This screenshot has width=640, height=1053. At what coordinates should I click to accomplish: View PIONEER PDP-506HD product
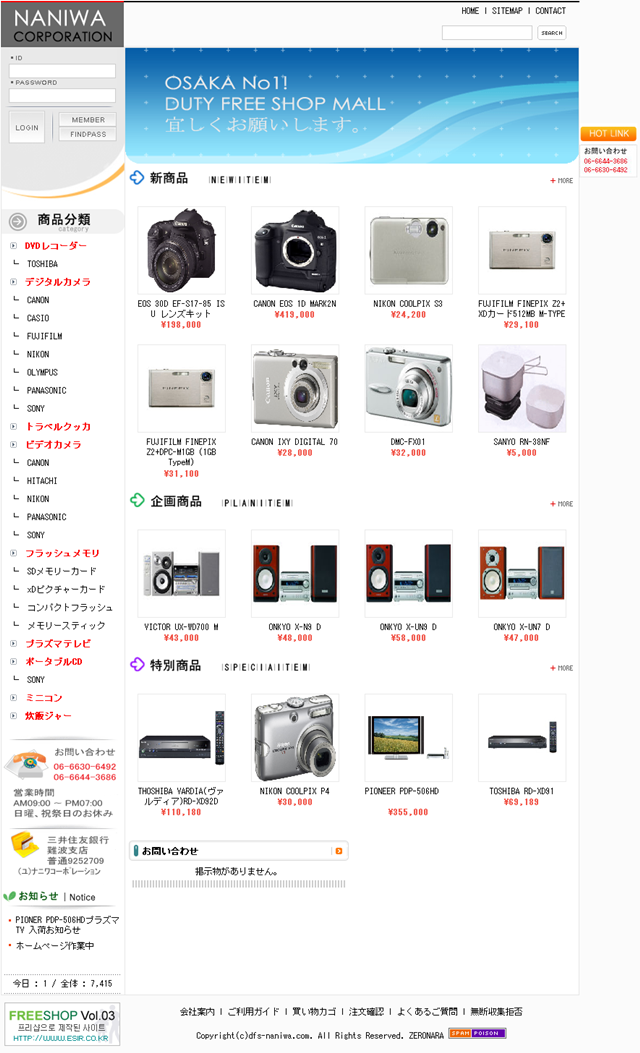[x=408, y=737]
